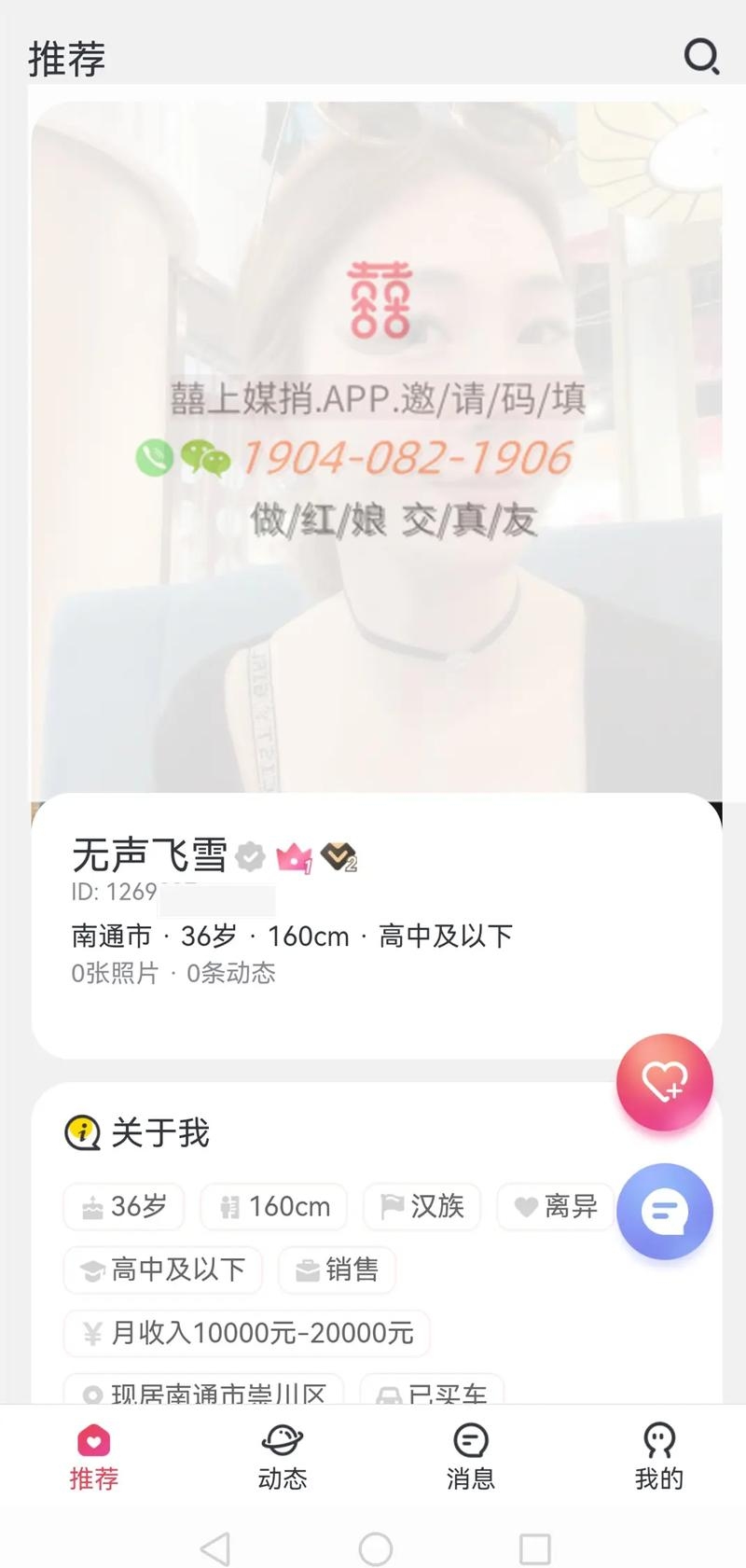Click the 关于我 info icon
This screenshot has width=746, height=1568.
click(x=82, y=1132)
